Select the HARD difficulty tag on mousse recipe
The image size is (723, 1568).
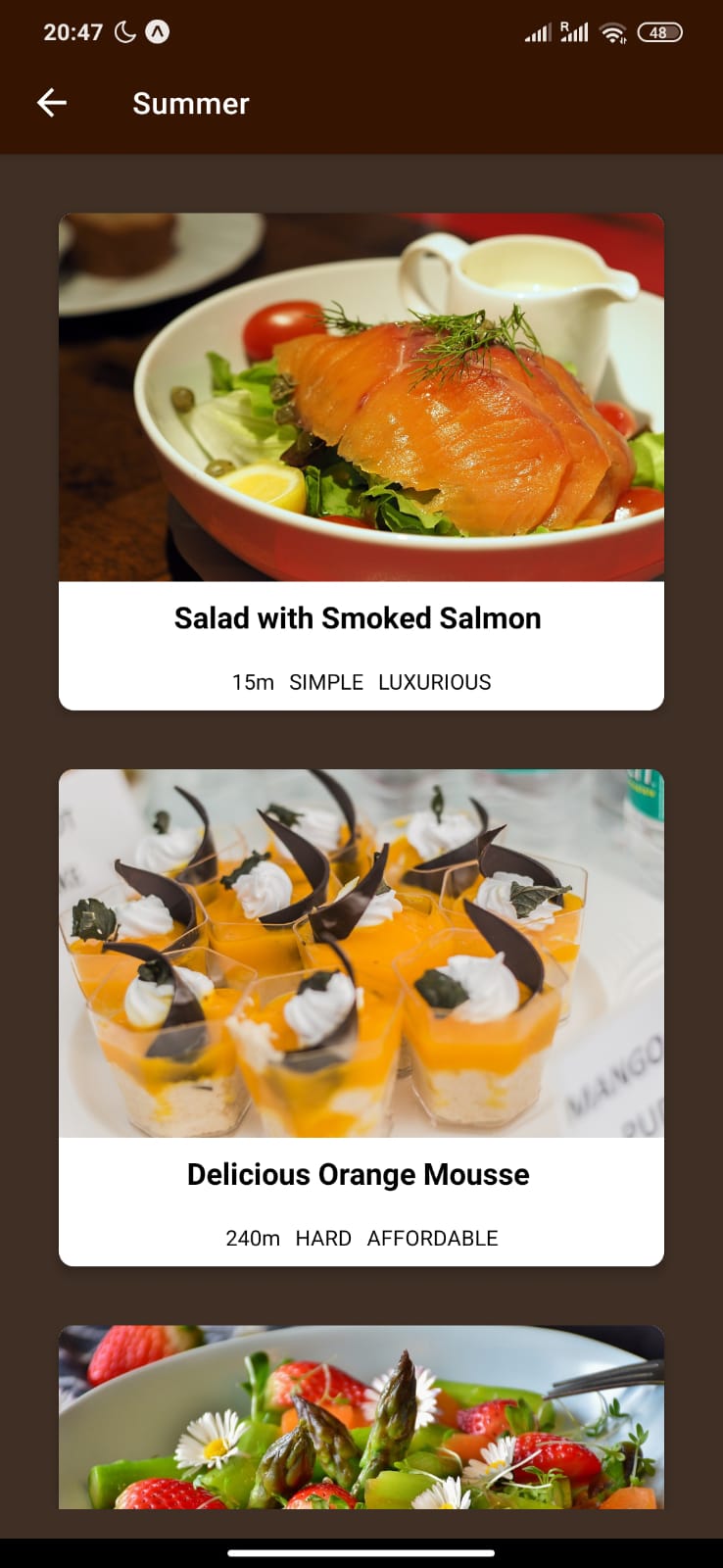[x=323, y=1238]
